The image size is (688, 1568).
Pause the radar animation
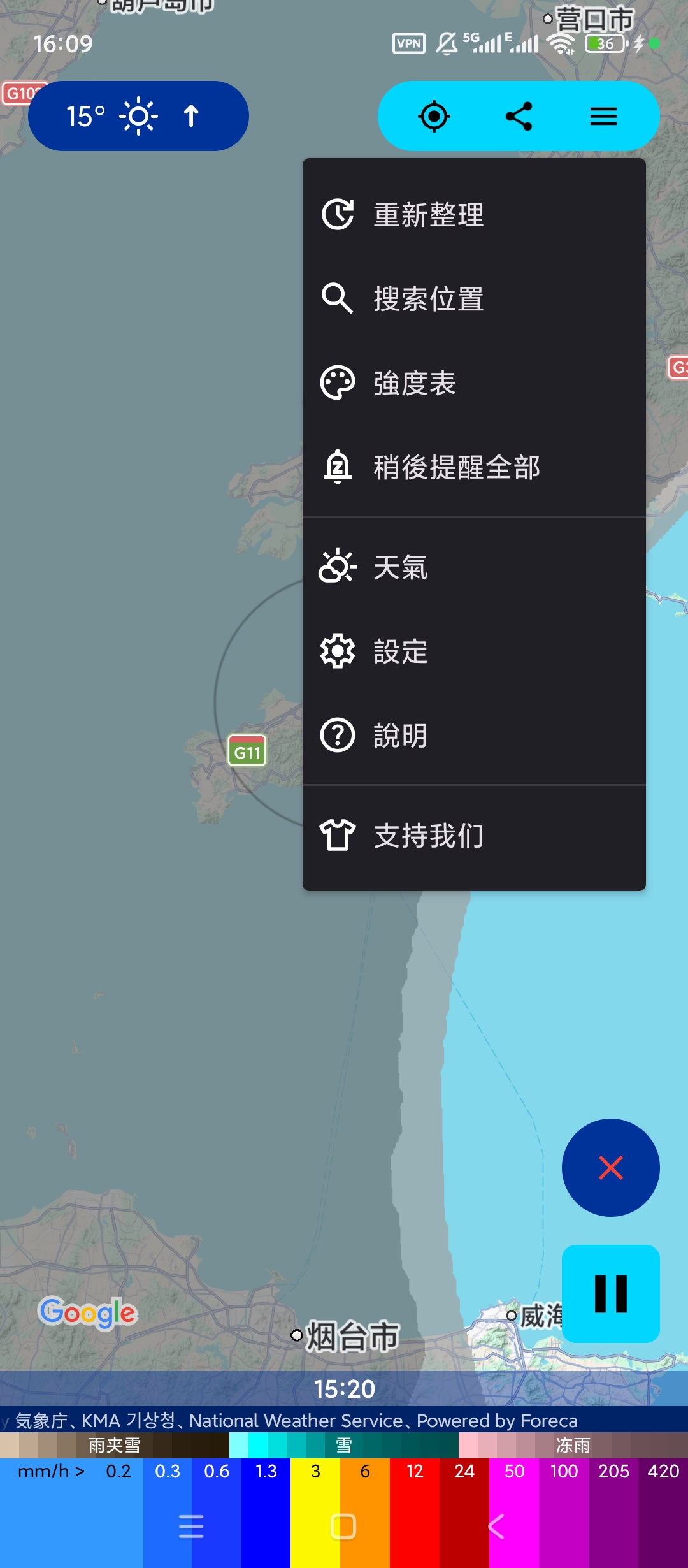[610, 1294]
